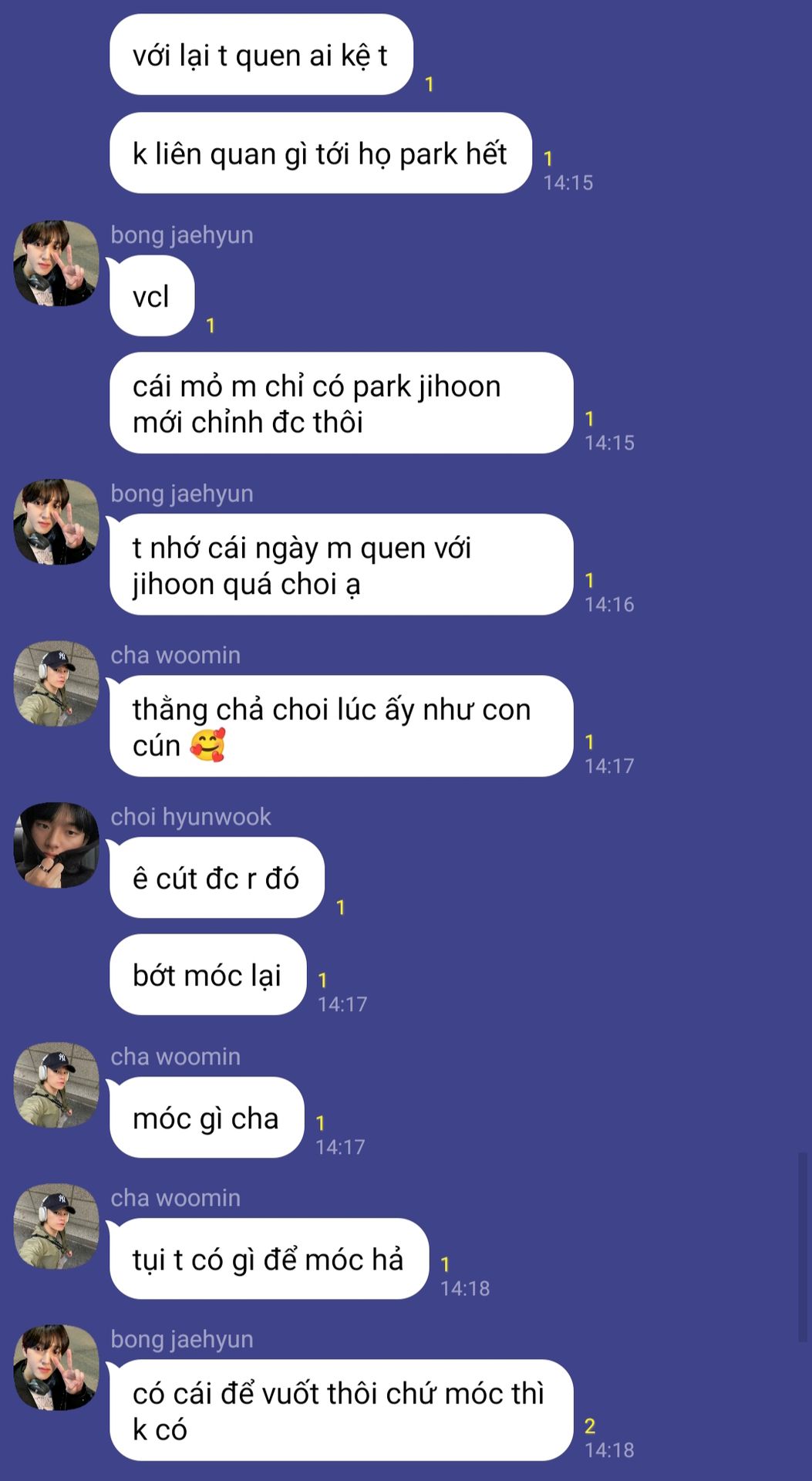View bong jaehyun's avatar beside "có cái để vuốt"
The image size is (812, 1481).
coord(56,1368)
